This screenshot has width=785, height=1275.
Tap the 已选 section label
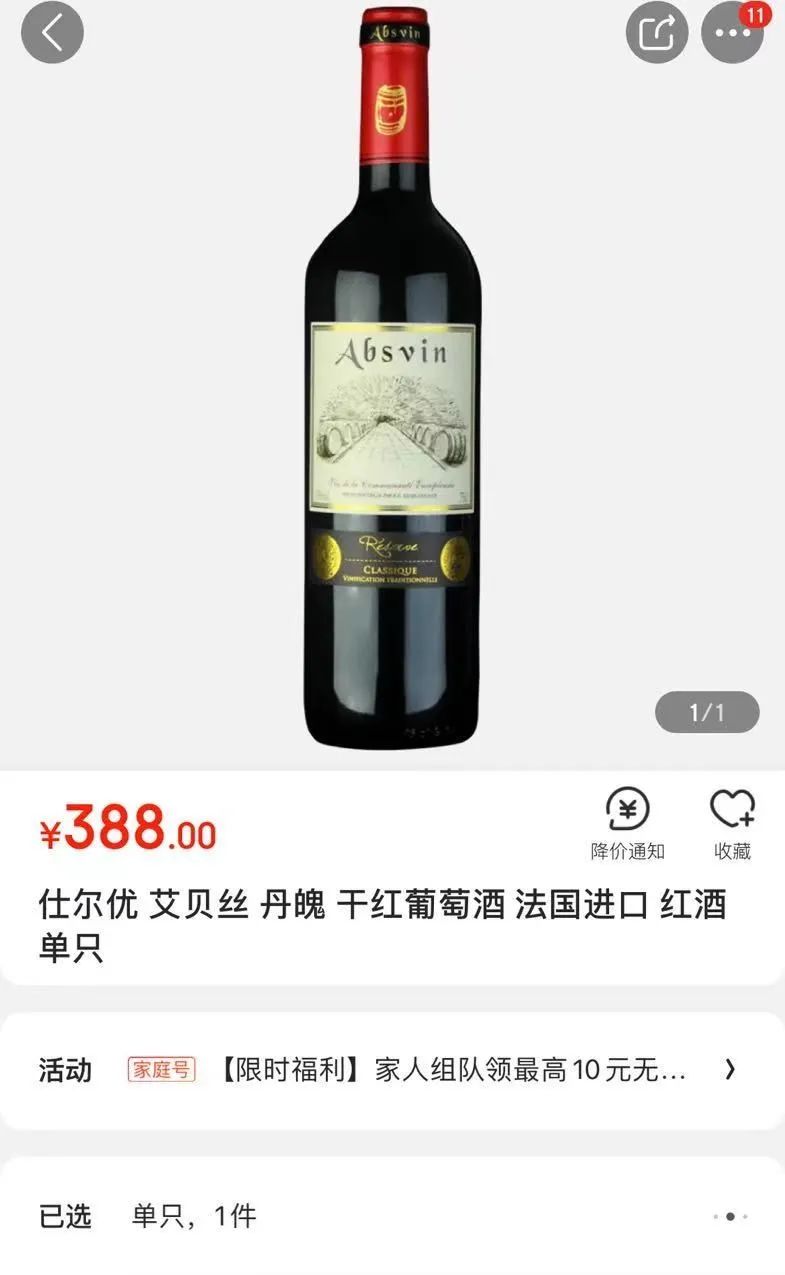tap(65, 1217)
